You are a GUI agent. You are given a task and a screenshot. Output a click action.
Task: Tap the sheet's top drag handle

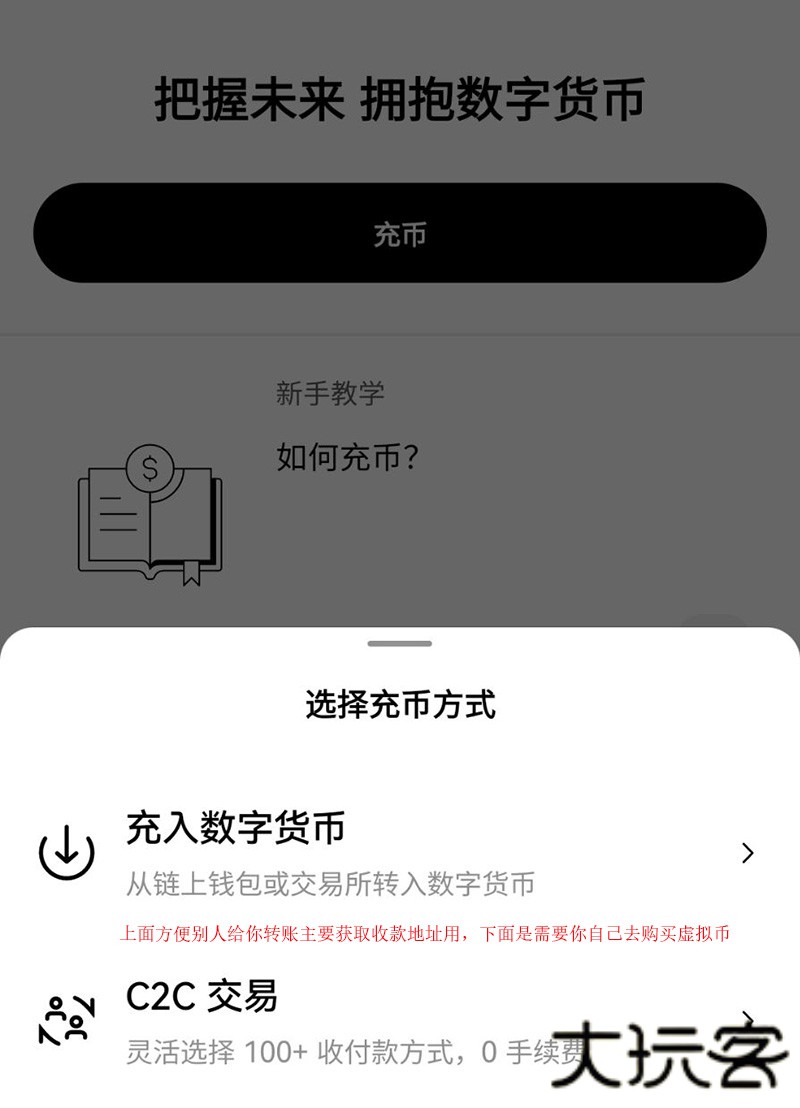point(399,644)
